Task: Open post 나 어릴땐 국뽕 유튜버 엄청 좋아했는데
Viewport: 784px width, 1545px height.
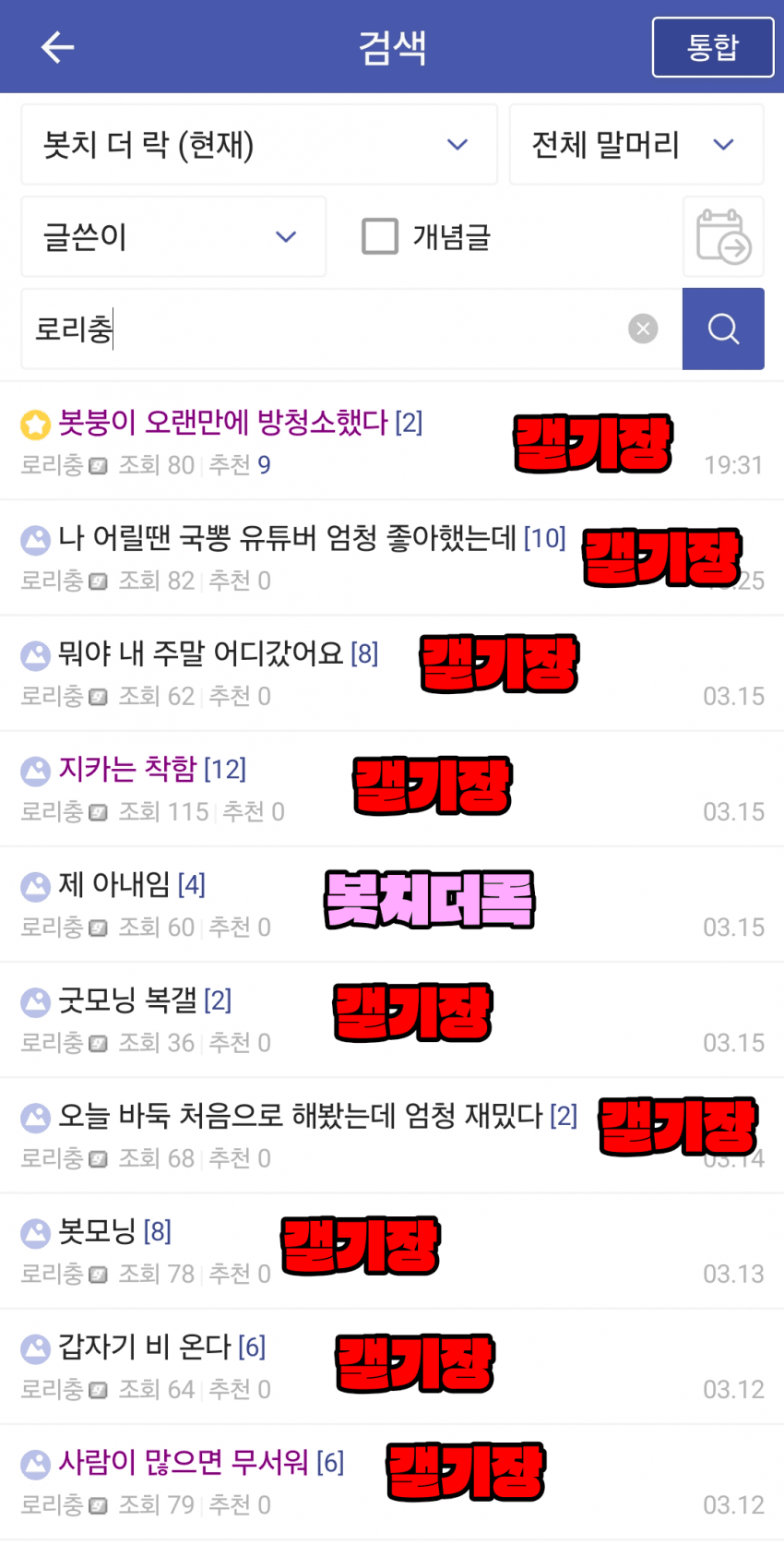Action: click(x=286, y=538)
